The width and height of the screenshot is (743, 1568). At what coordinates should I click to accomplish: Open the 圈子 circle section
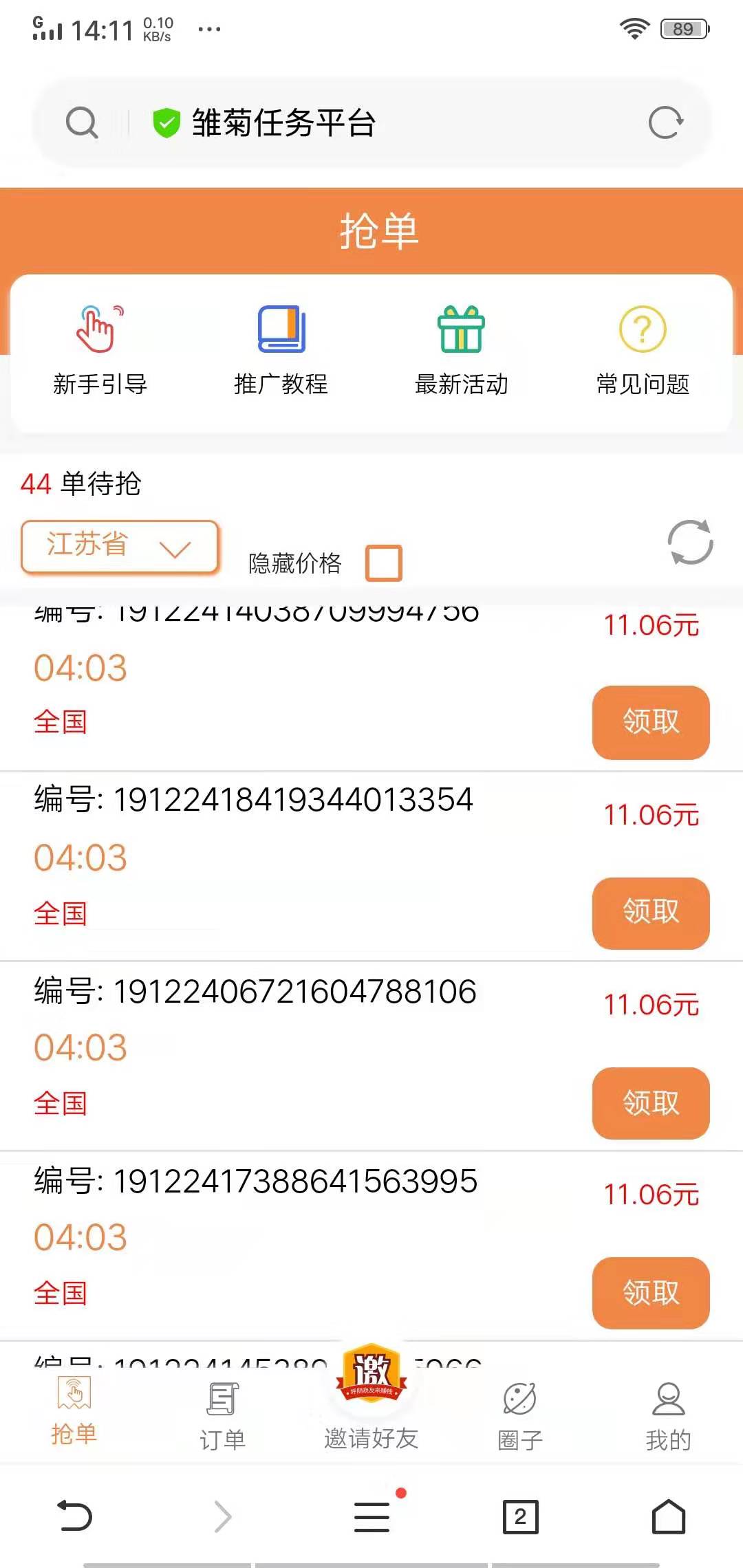point(520,1413)
